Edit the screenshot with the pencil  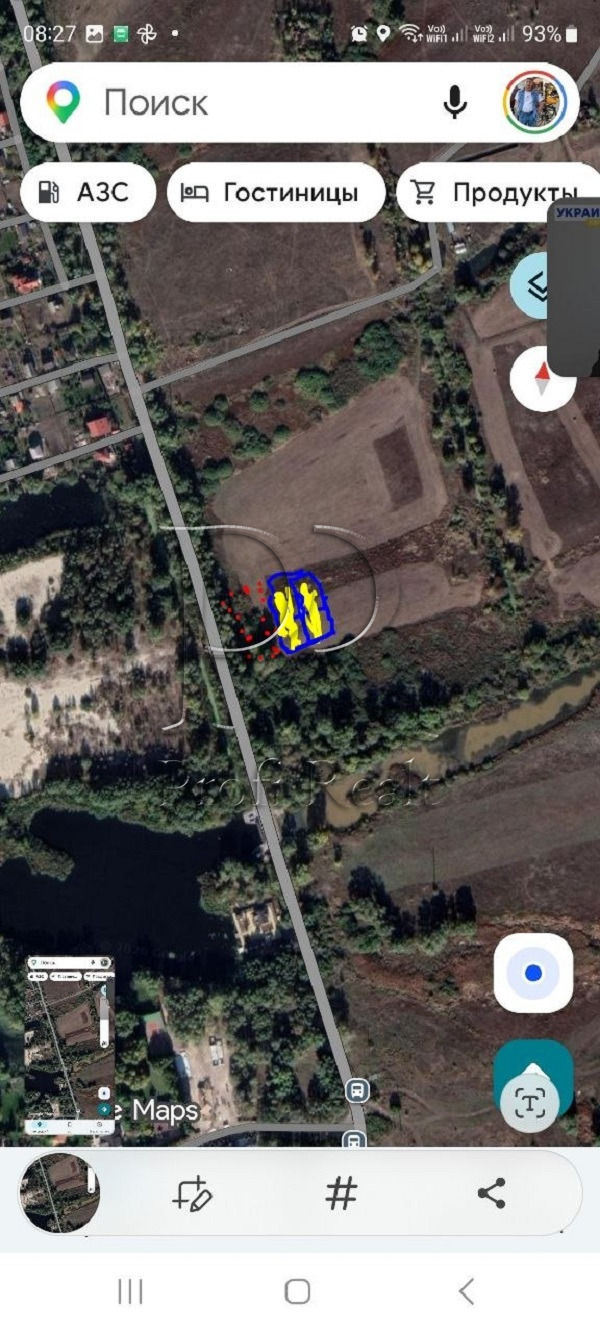[192, 1193]
